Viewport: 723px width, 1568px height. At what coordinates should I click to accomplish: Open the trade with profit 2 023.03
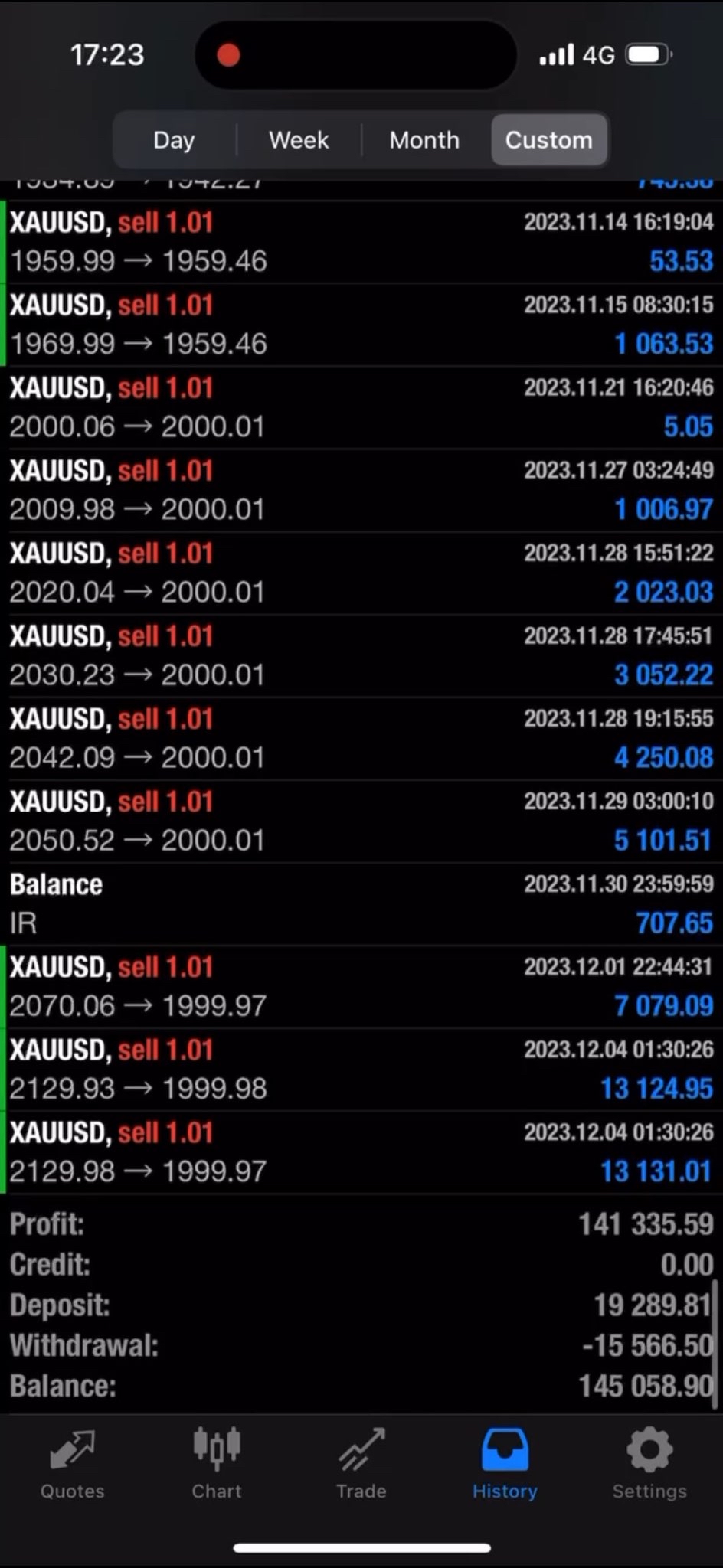361,573
